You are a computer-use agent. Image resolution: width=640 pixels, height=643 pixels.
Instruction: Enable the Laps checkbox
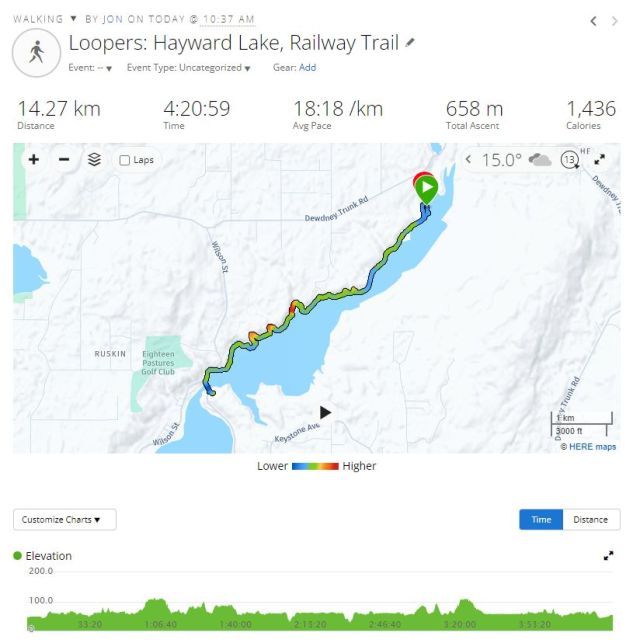tap(125, 160)
